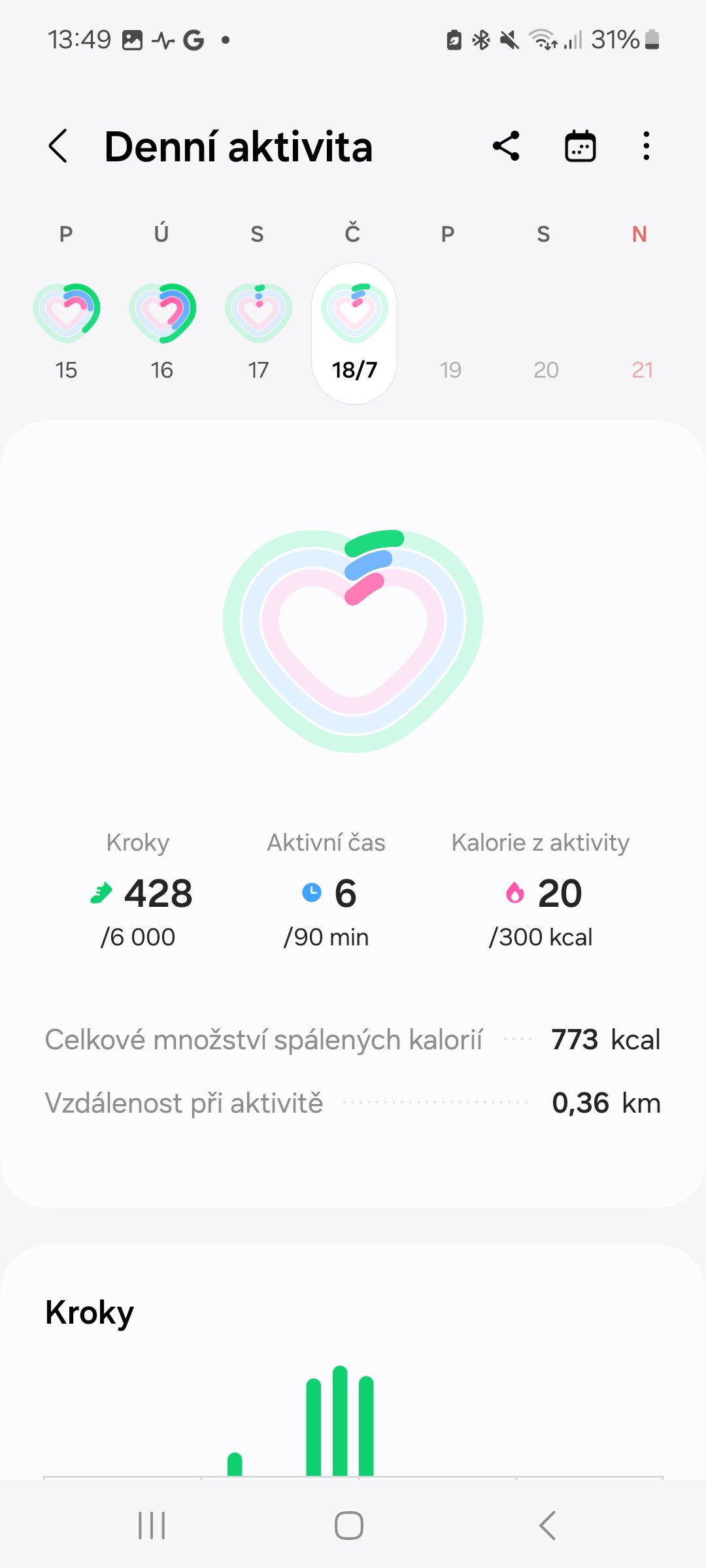Image resolution: width=706 pixels, height=1568 pixels.
Task: Open the three-dot overflow menu
Action: pos(646,146)
